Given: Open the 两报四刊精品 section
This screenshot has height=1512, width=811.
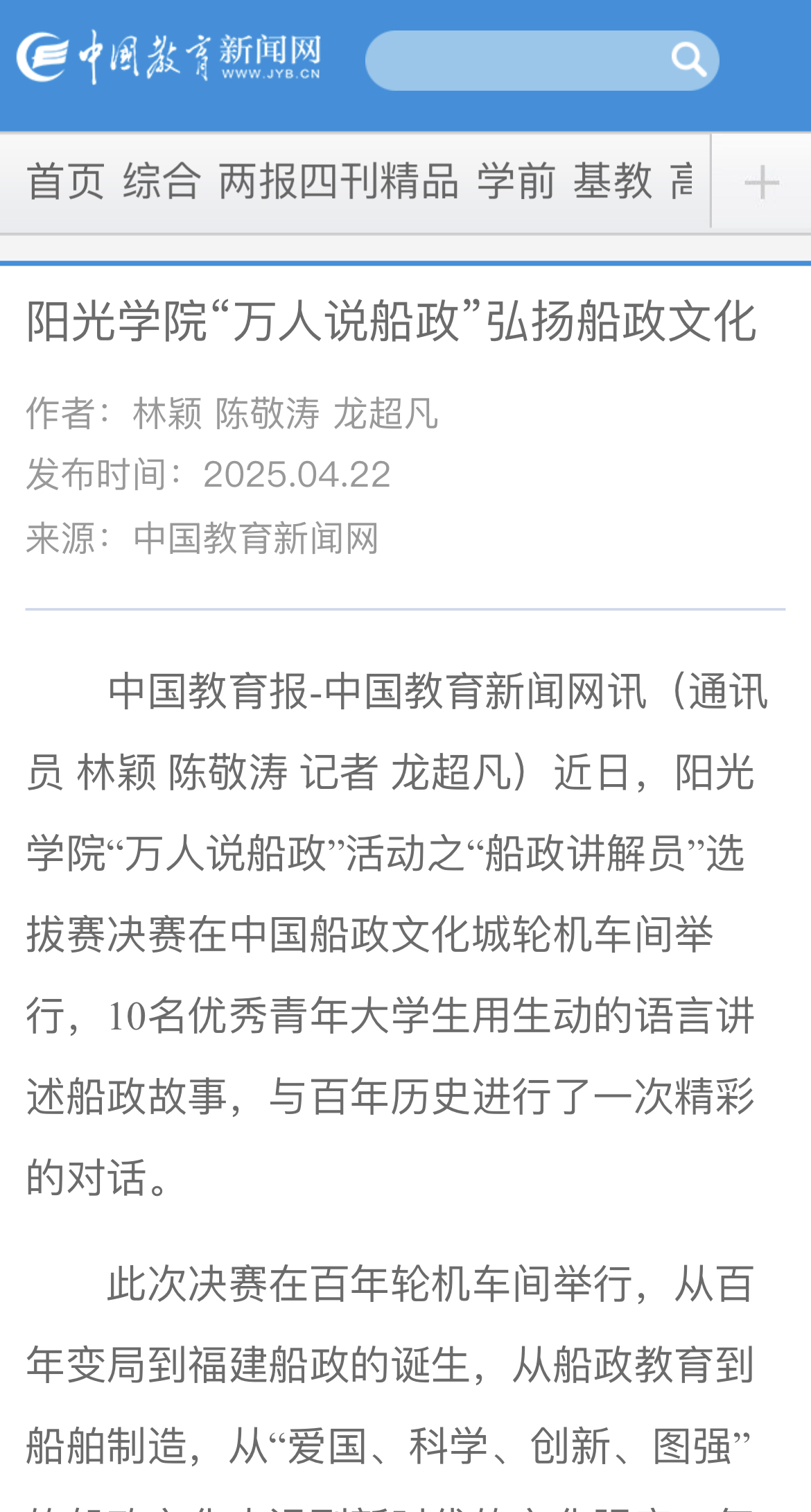Looking at the screenshot, I should (338, 181).
